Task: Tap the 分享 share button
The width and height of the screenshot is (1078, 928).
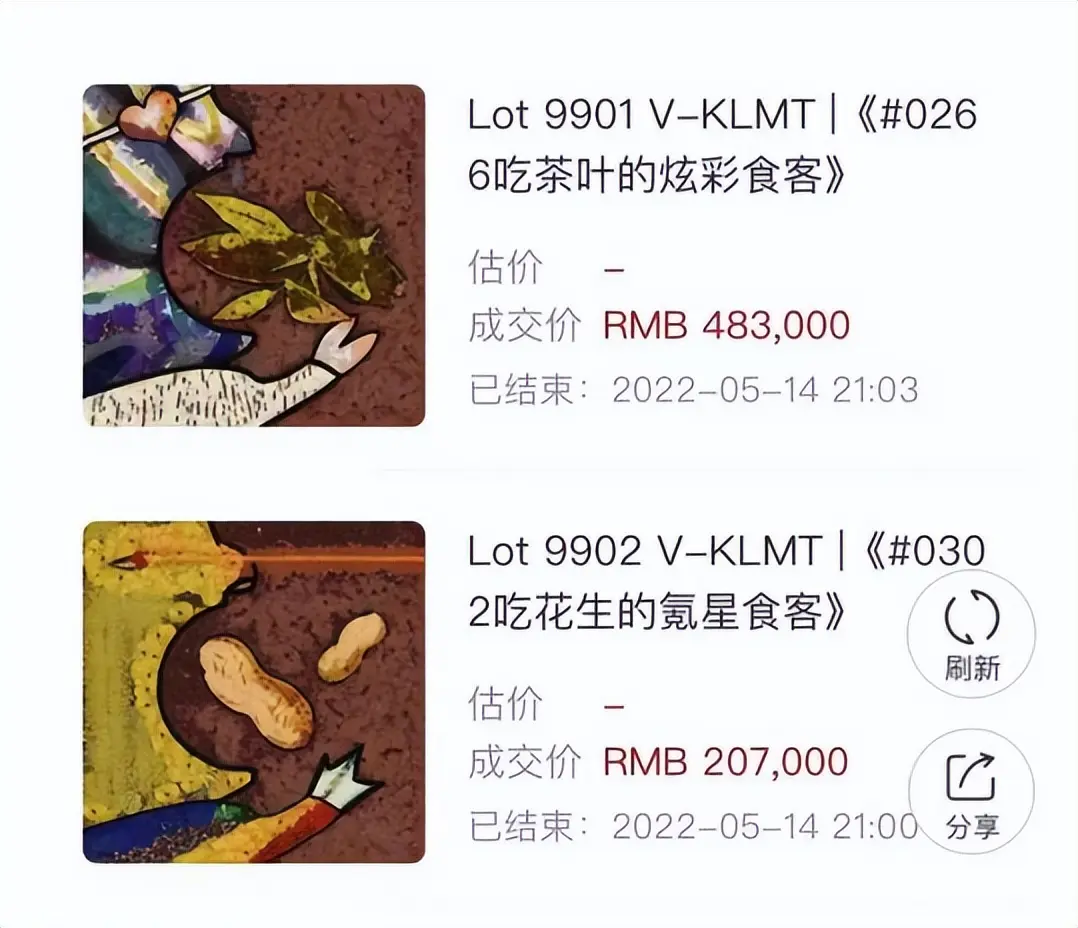Action: (x=971, y=795)
